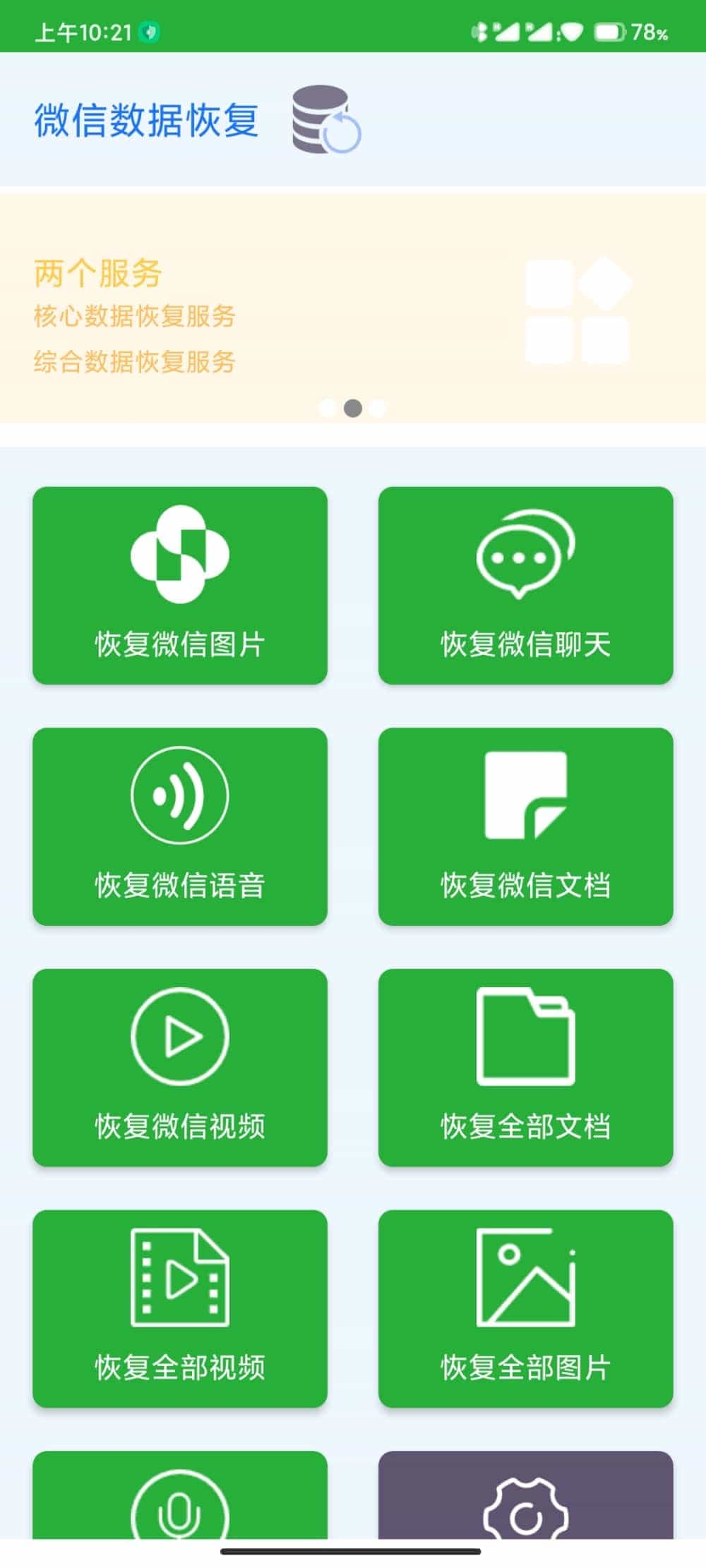Open 恢复微信聊天 tile
This screenshot has height=1568, width=706.
click(526, 585)
